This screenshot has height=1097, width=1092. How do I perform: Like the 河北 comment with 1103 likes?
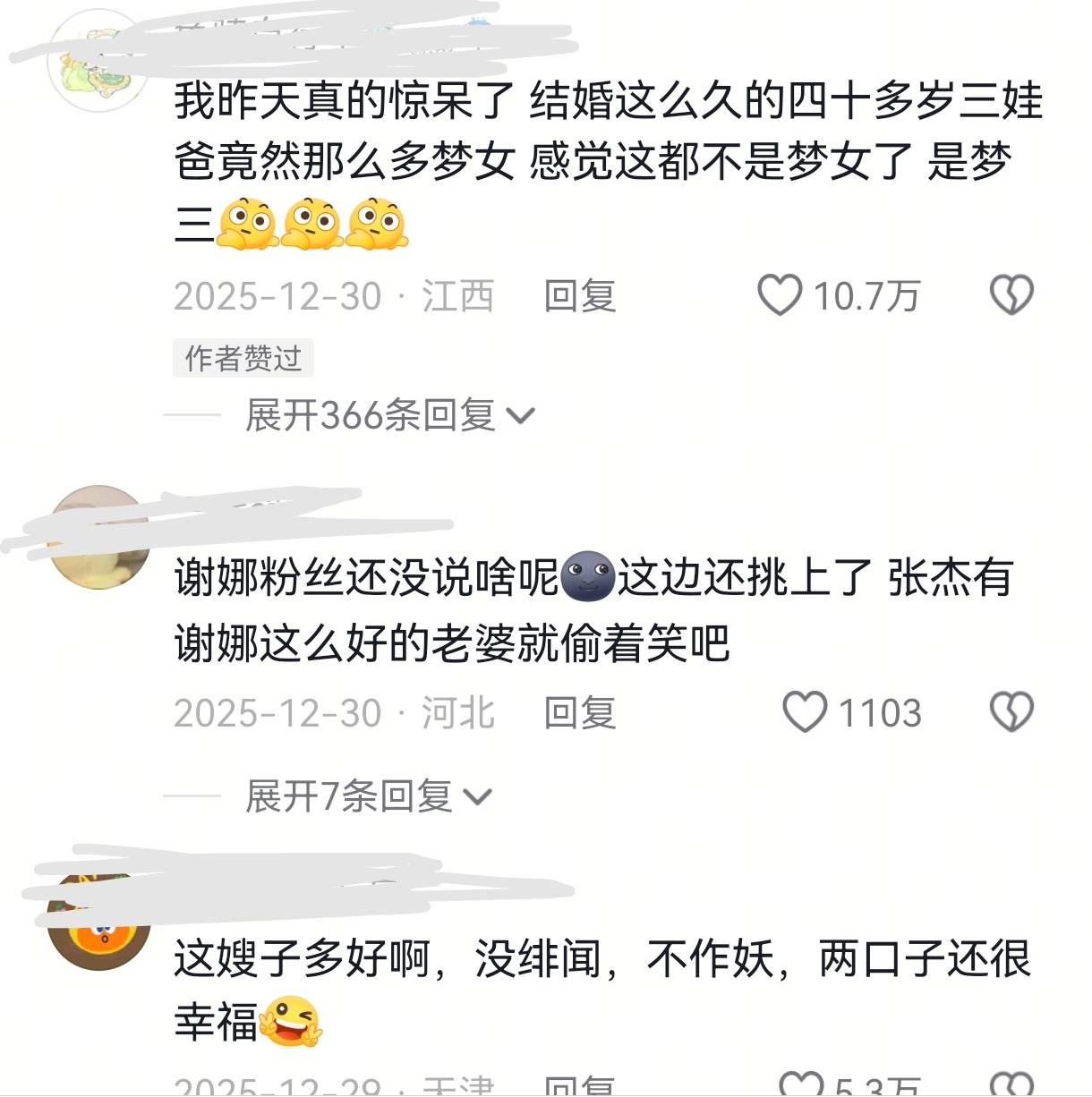click(x=805, y=712)
